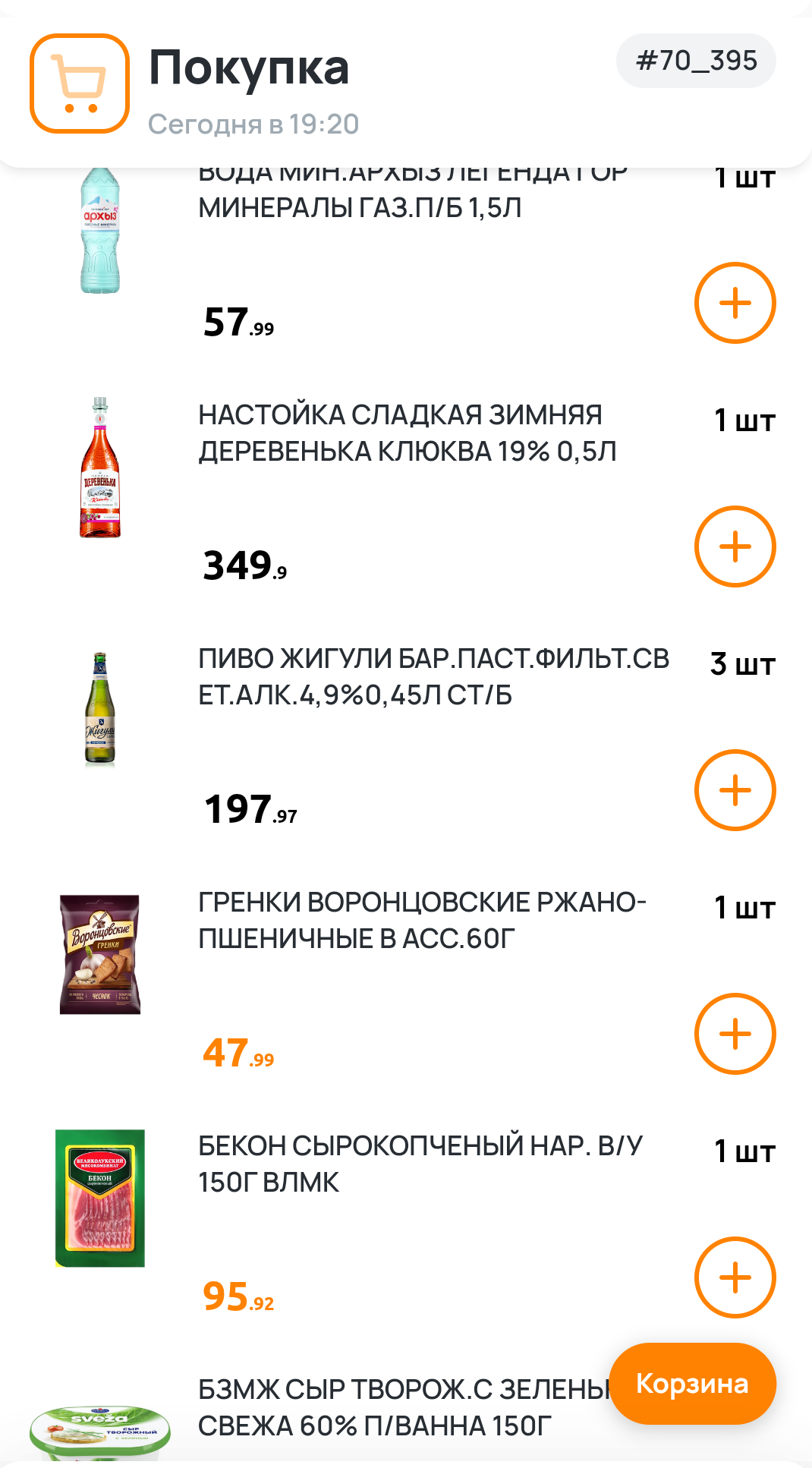The height and width of the screenshot is (1468, 812).
Task: Open the настойка Деревенька клюква item
Action: (x=407, y=433)
